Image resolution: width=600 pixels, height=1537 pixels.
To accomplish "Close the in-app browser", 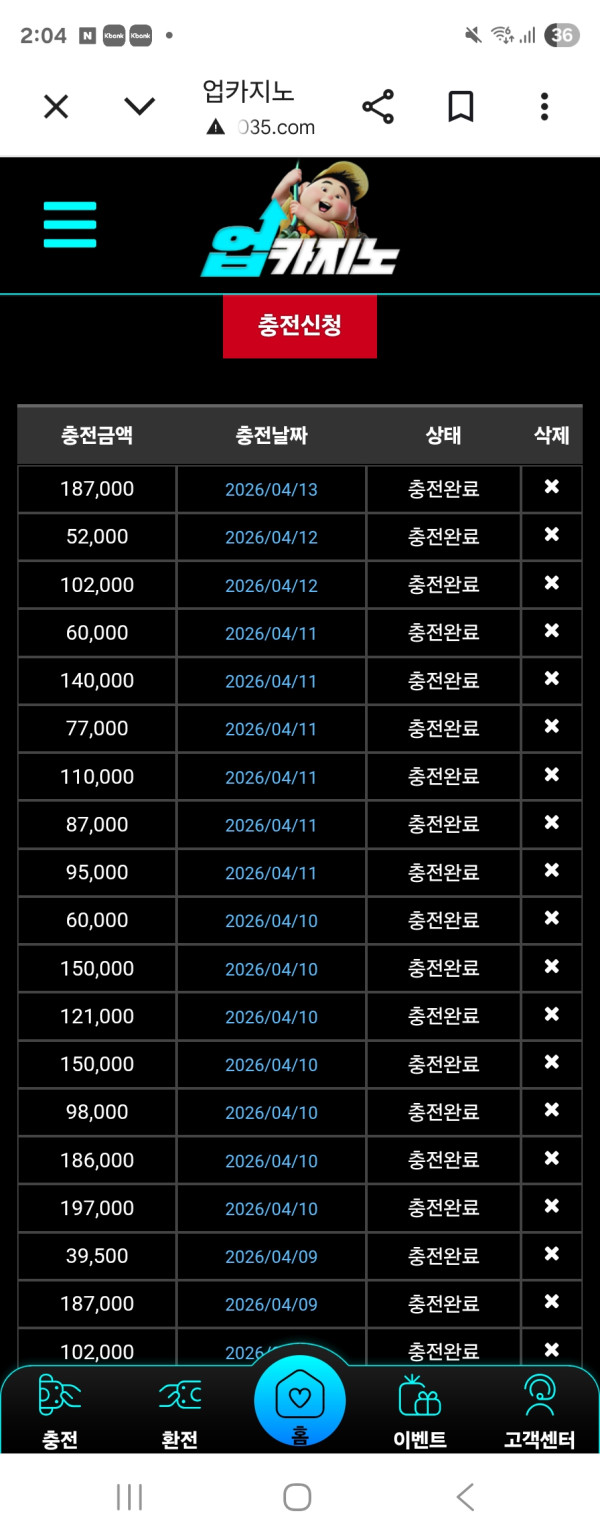I will (57, 106).
